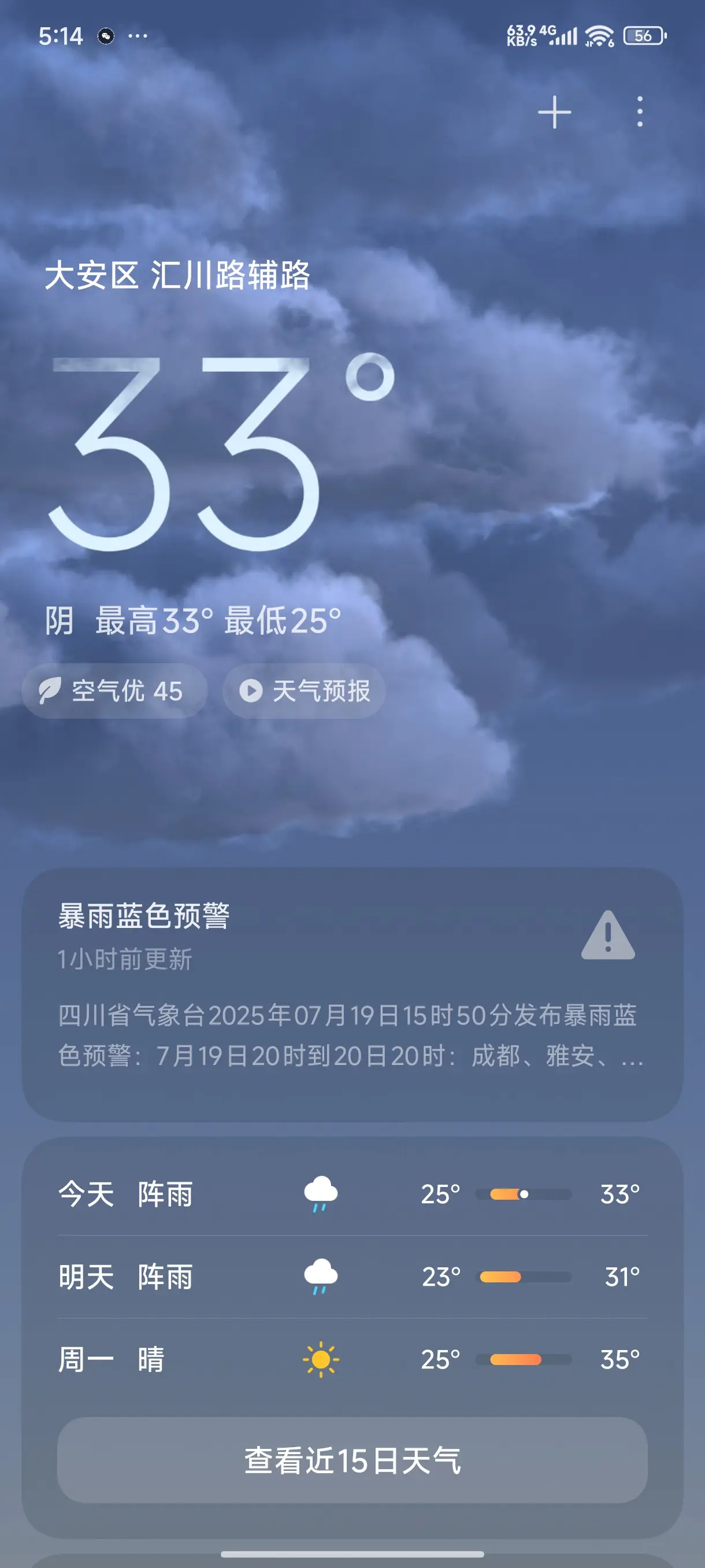705x1568 pixels.
Task: Tap the air quality leaf icon
Action: [53, 690]
